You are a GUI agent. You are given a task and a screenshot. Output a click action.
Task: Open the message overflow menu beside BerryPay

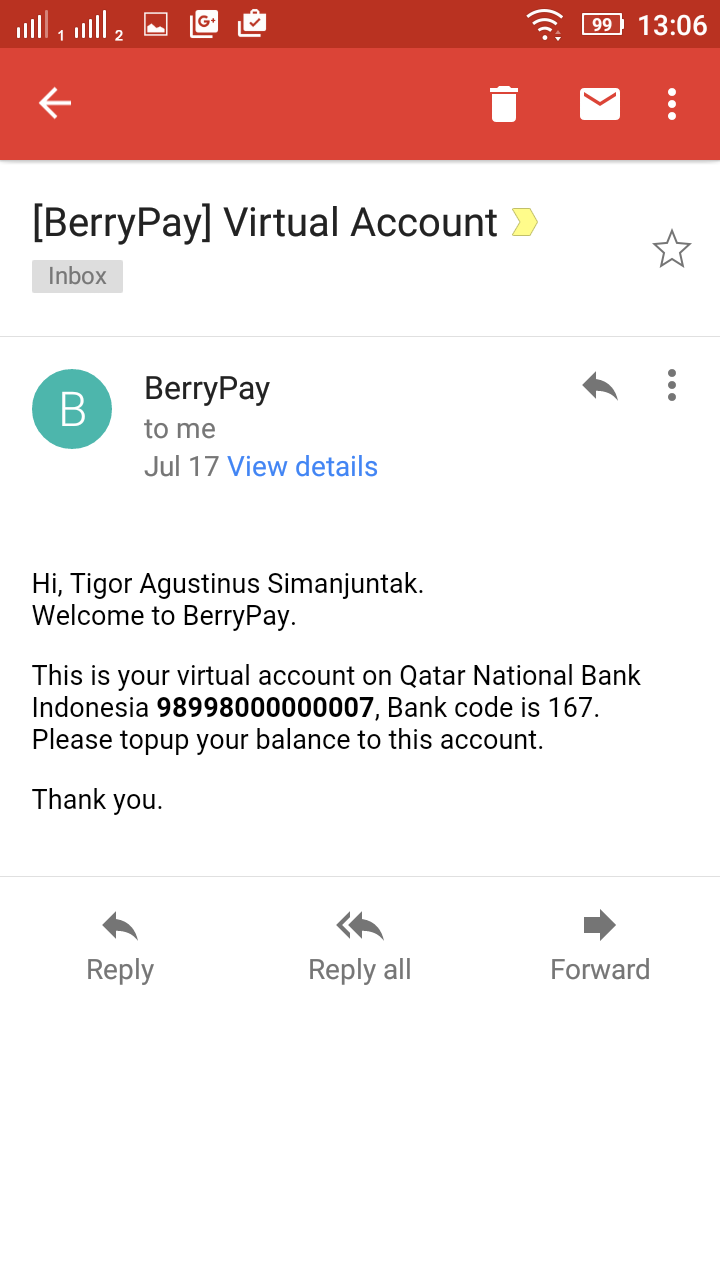point(671,385)
